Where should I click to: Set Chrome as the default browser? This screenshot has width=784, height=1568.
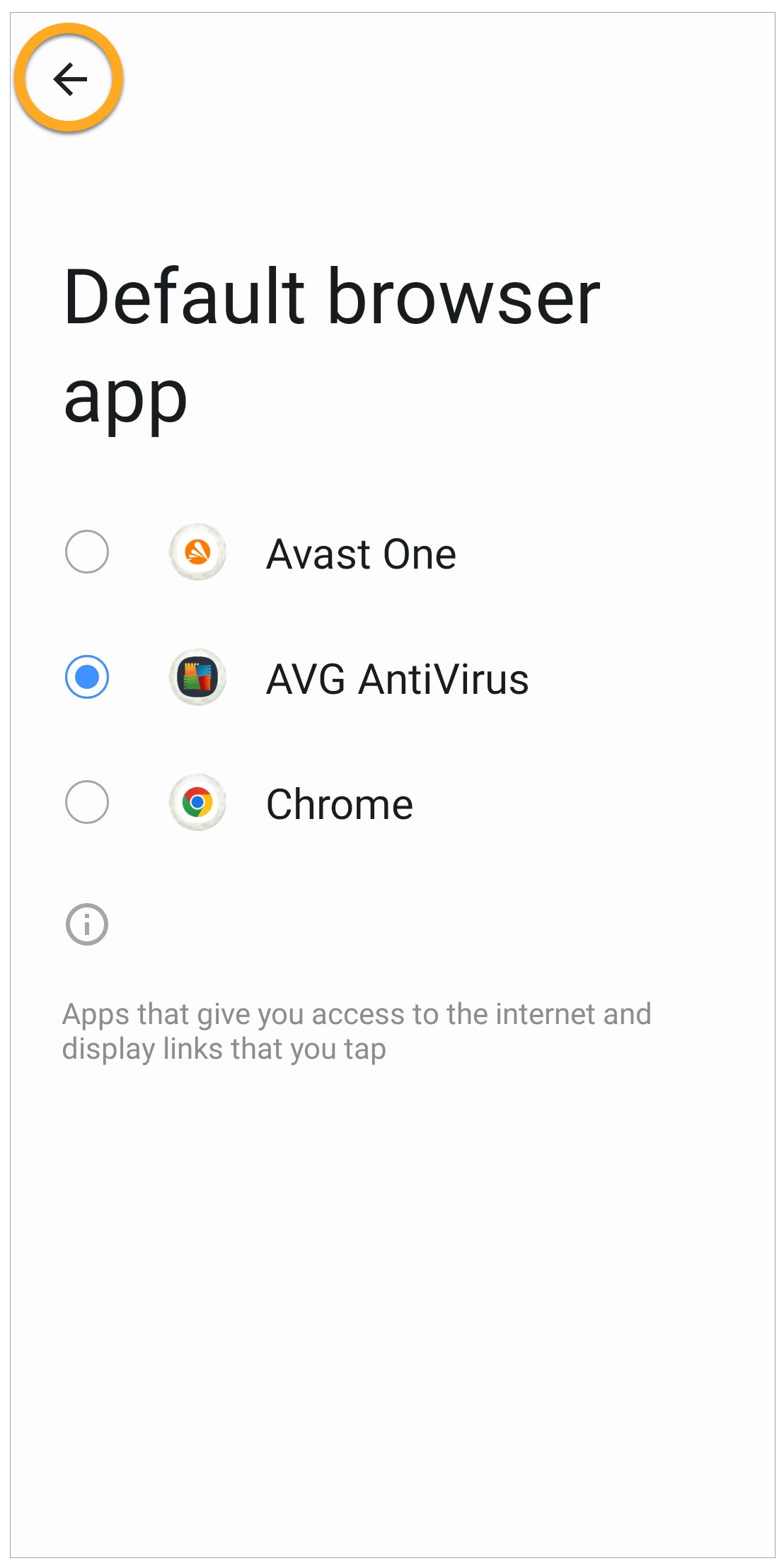[87, 802]
